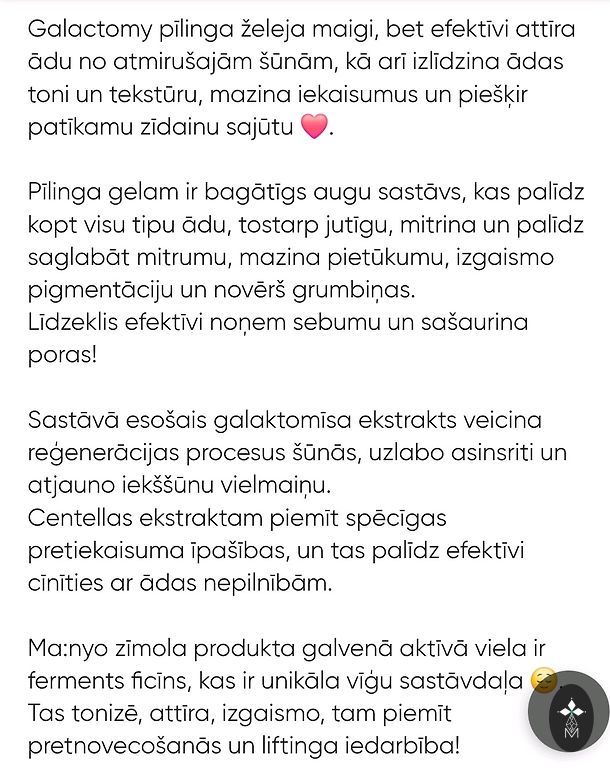The image size is (610, 768).
Task: Open the floating round logo button
Action: [x=568, y=712]
